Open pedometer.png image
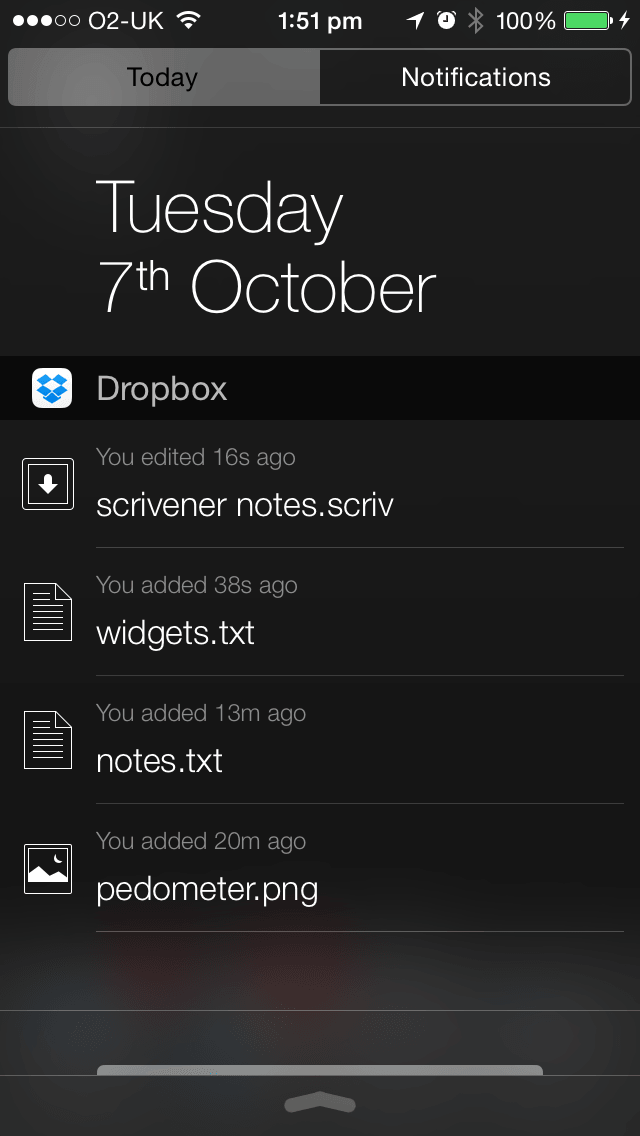 (x=320, y=868)
